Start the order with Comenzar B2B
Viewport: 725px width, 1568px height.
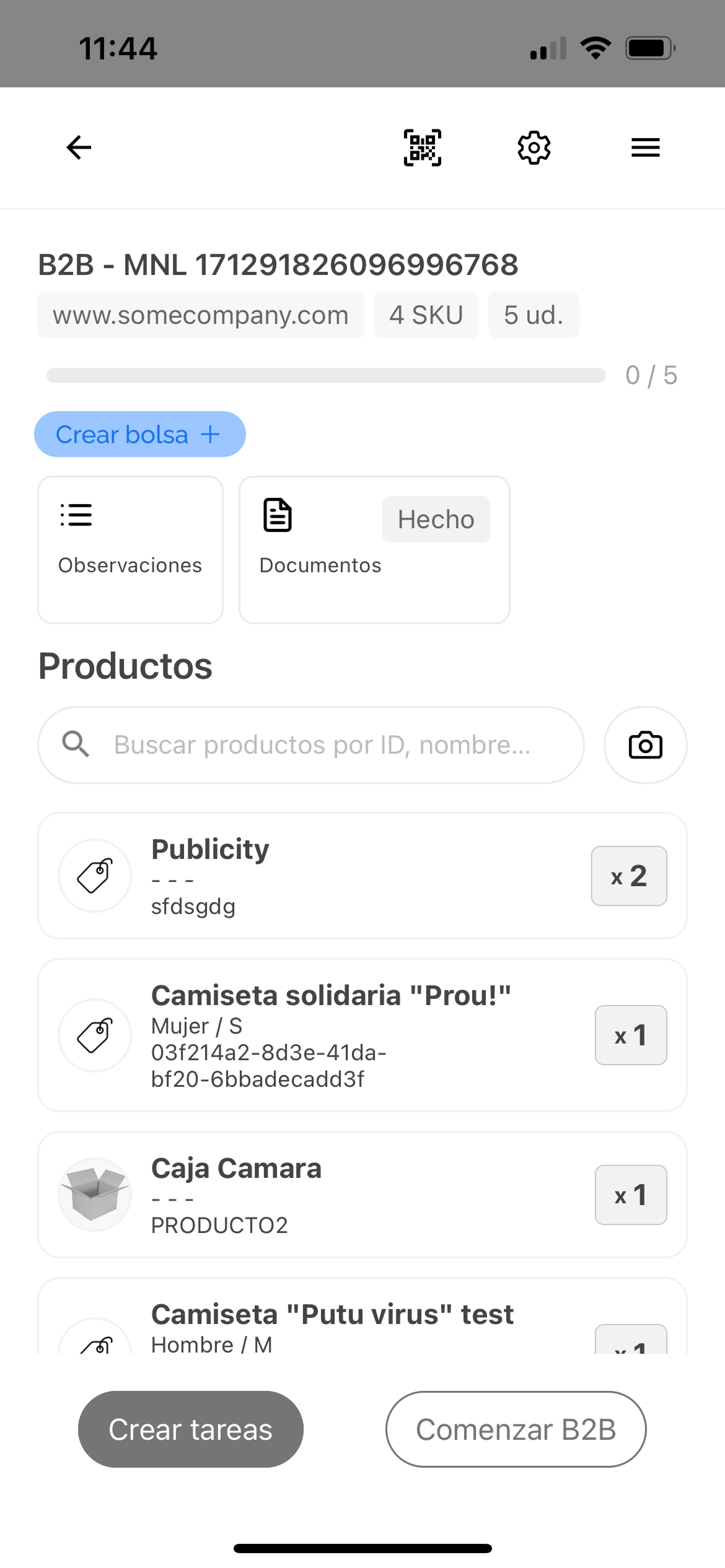tap(516, 1429)
